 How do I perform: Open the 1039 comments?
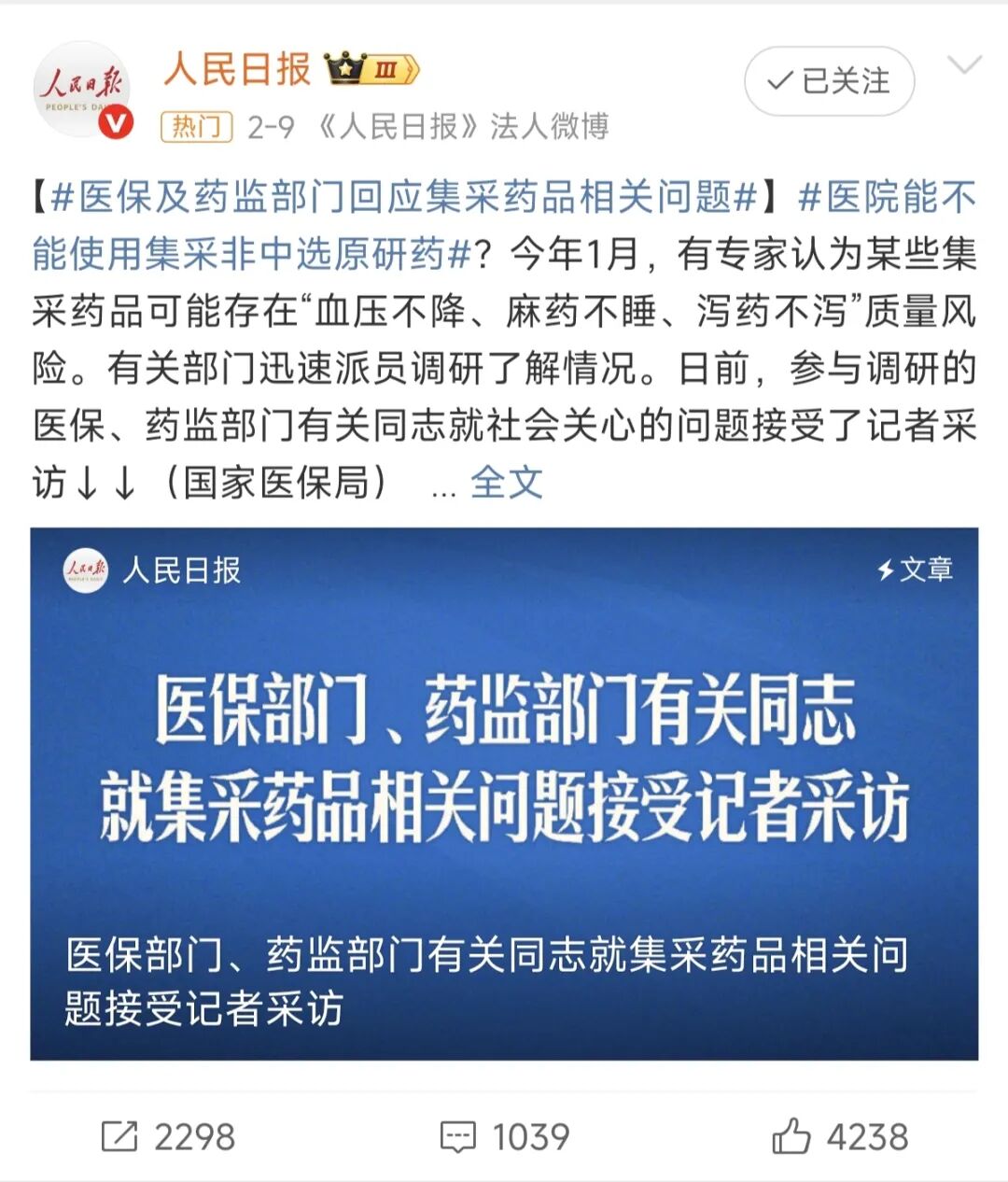[x=504, y=1136]
